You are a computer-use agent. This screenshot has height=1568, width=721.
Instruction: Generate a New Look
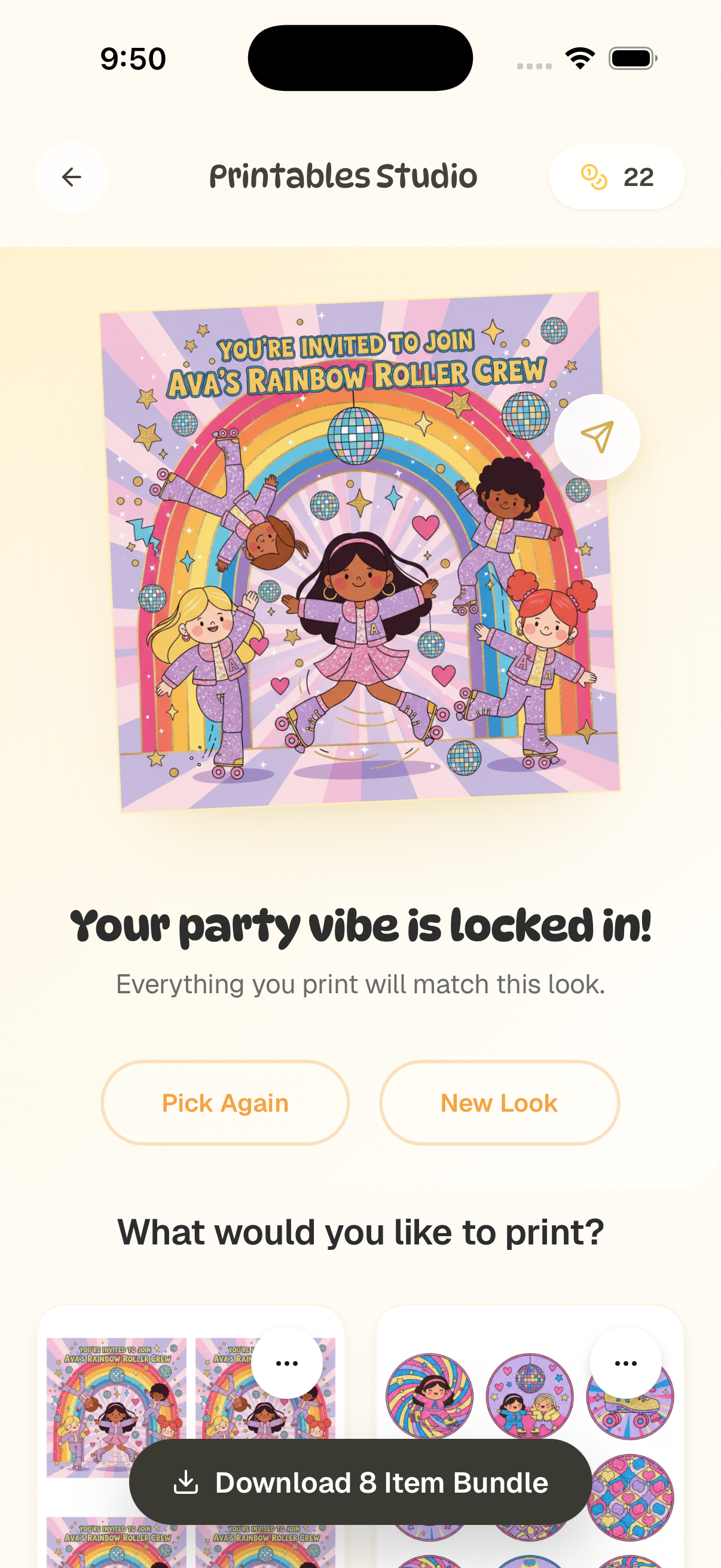[499, 1102]
